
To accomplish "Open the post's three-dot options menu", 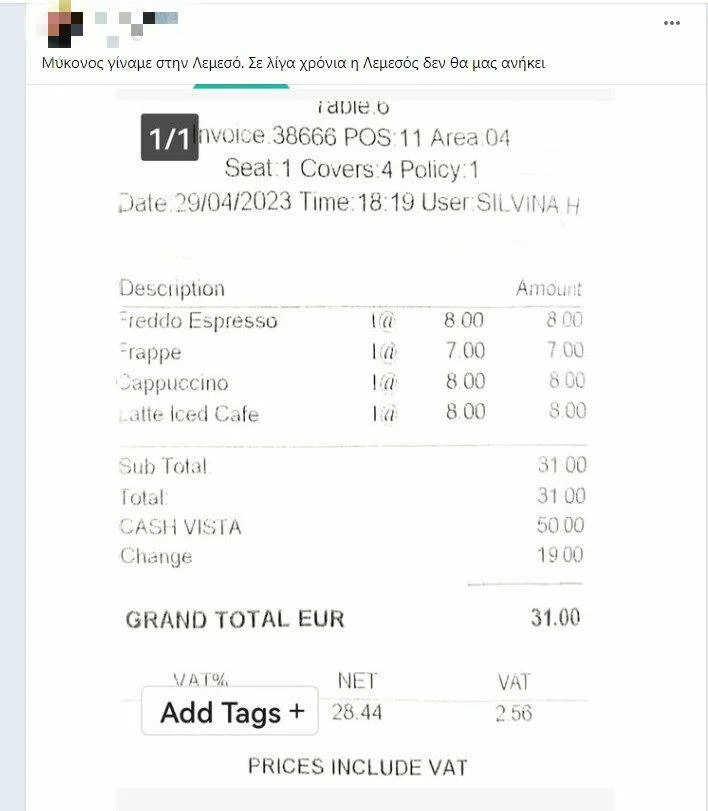I will click(672, 23).
